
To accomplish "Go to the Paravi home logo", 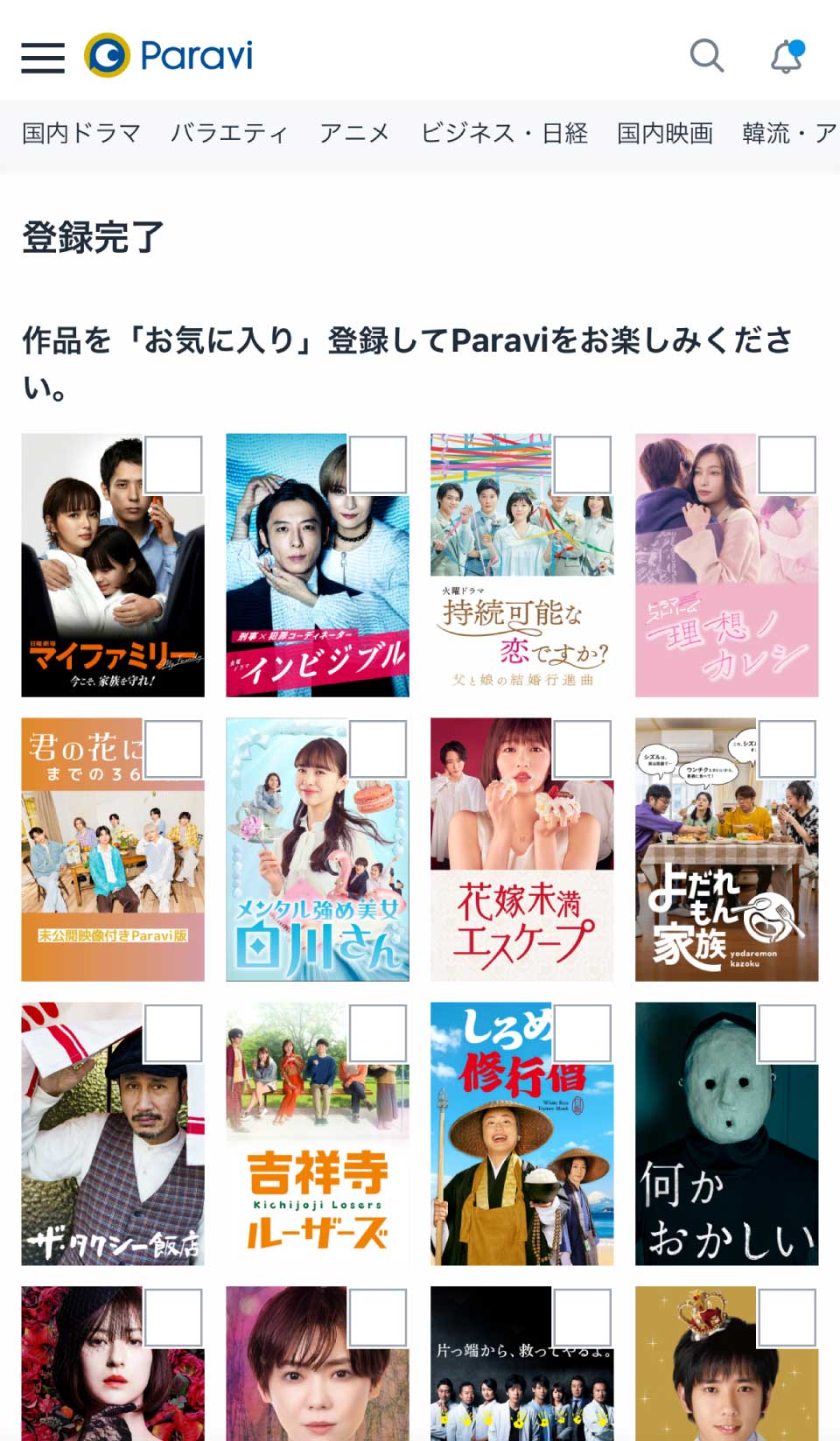I will tap(169, 56).
